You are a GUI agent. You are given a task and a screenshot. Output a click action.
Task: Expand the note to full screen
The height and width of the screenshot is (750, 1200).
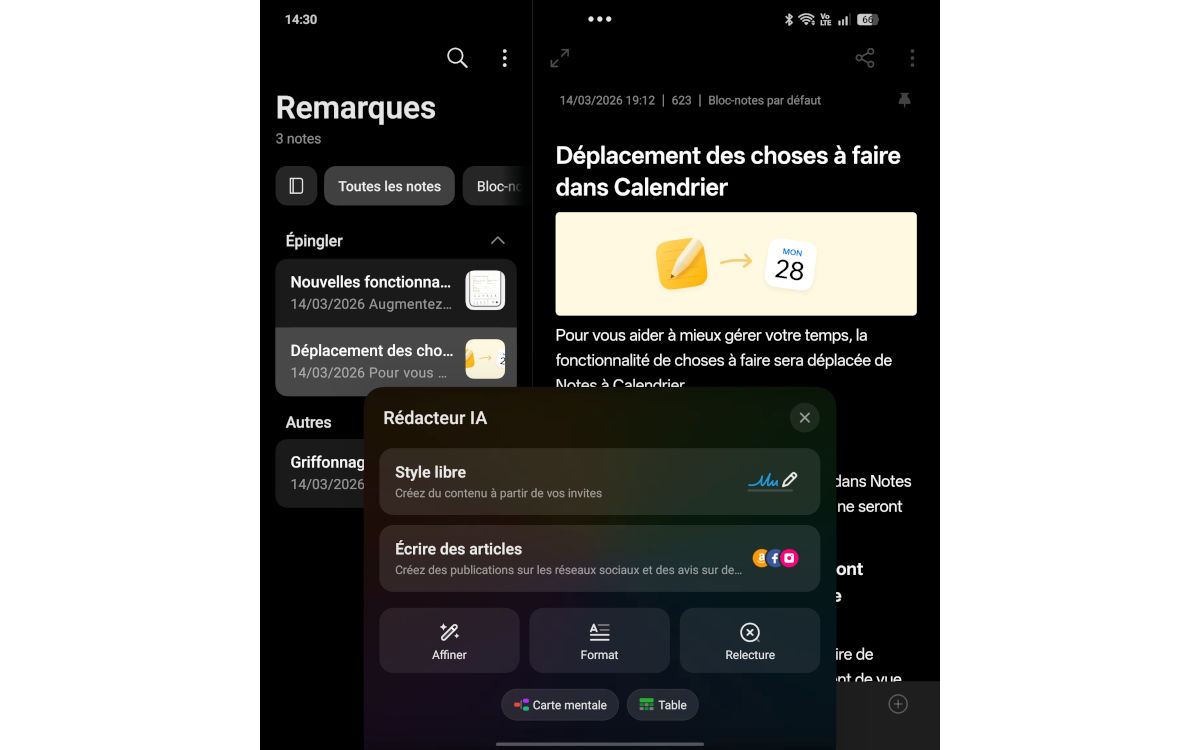click(560, 58)
